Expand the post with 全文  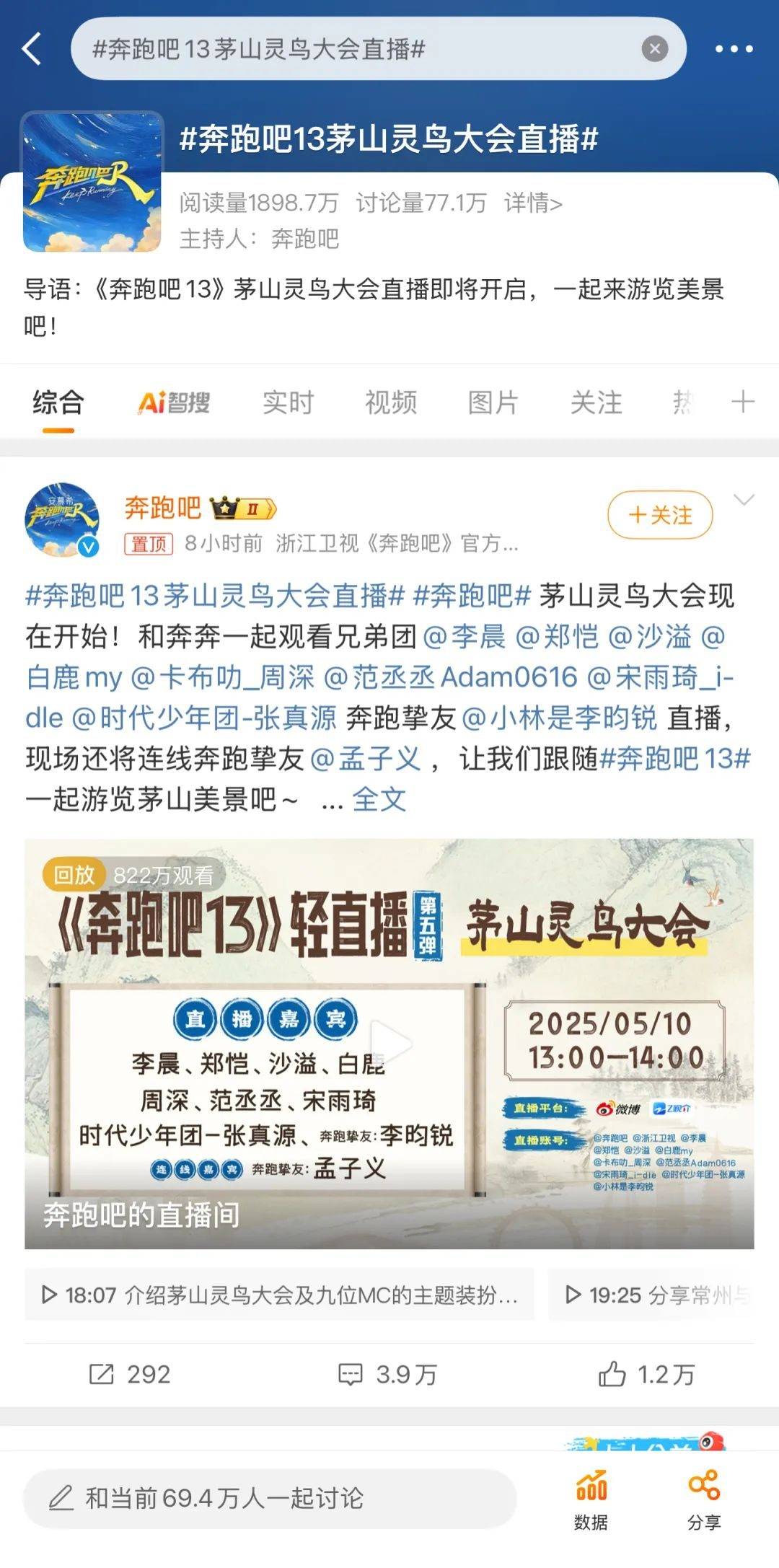(379, 799)
